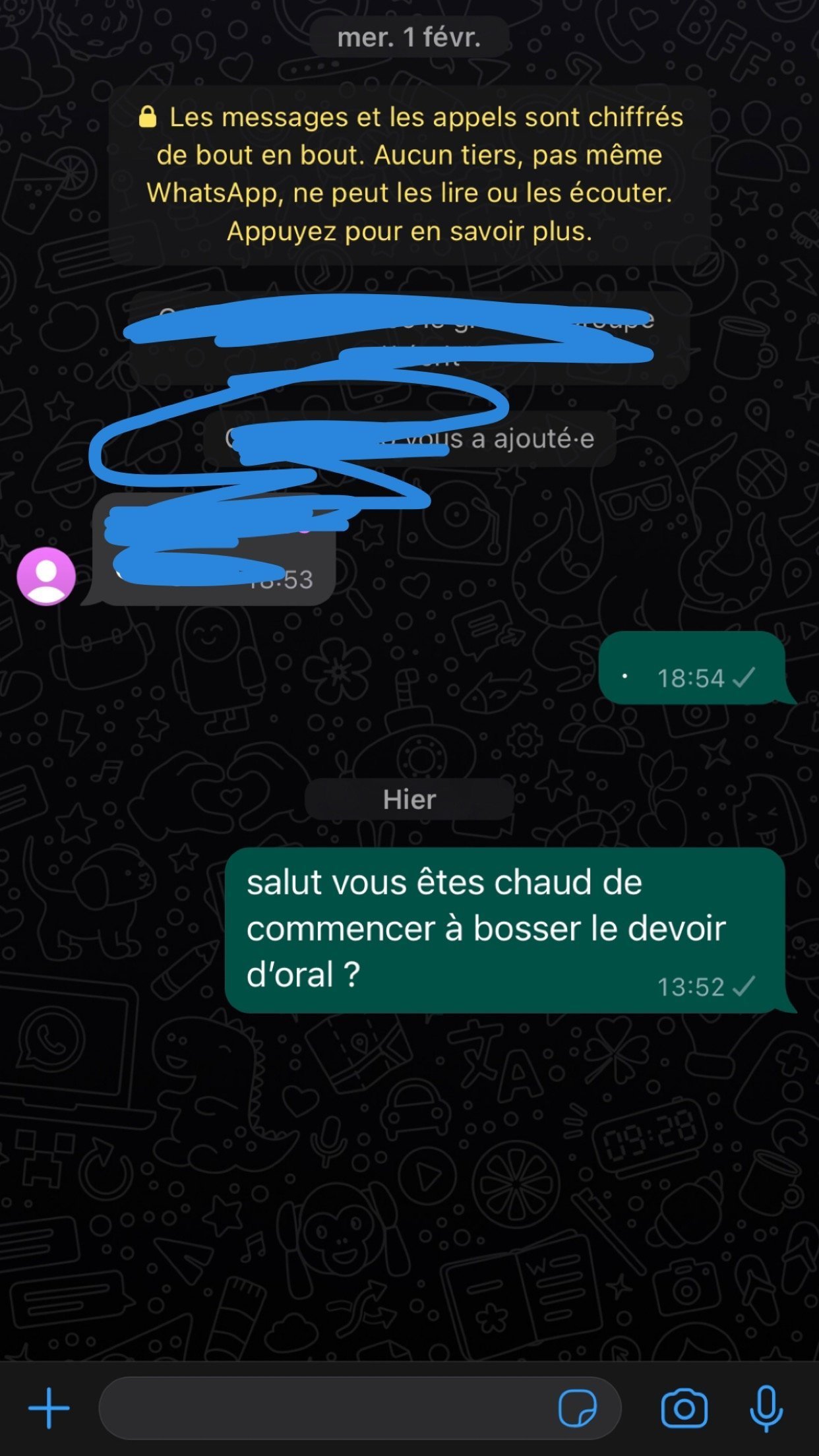
Task: Open the plus attachment menu
Action: [49, 1408]
